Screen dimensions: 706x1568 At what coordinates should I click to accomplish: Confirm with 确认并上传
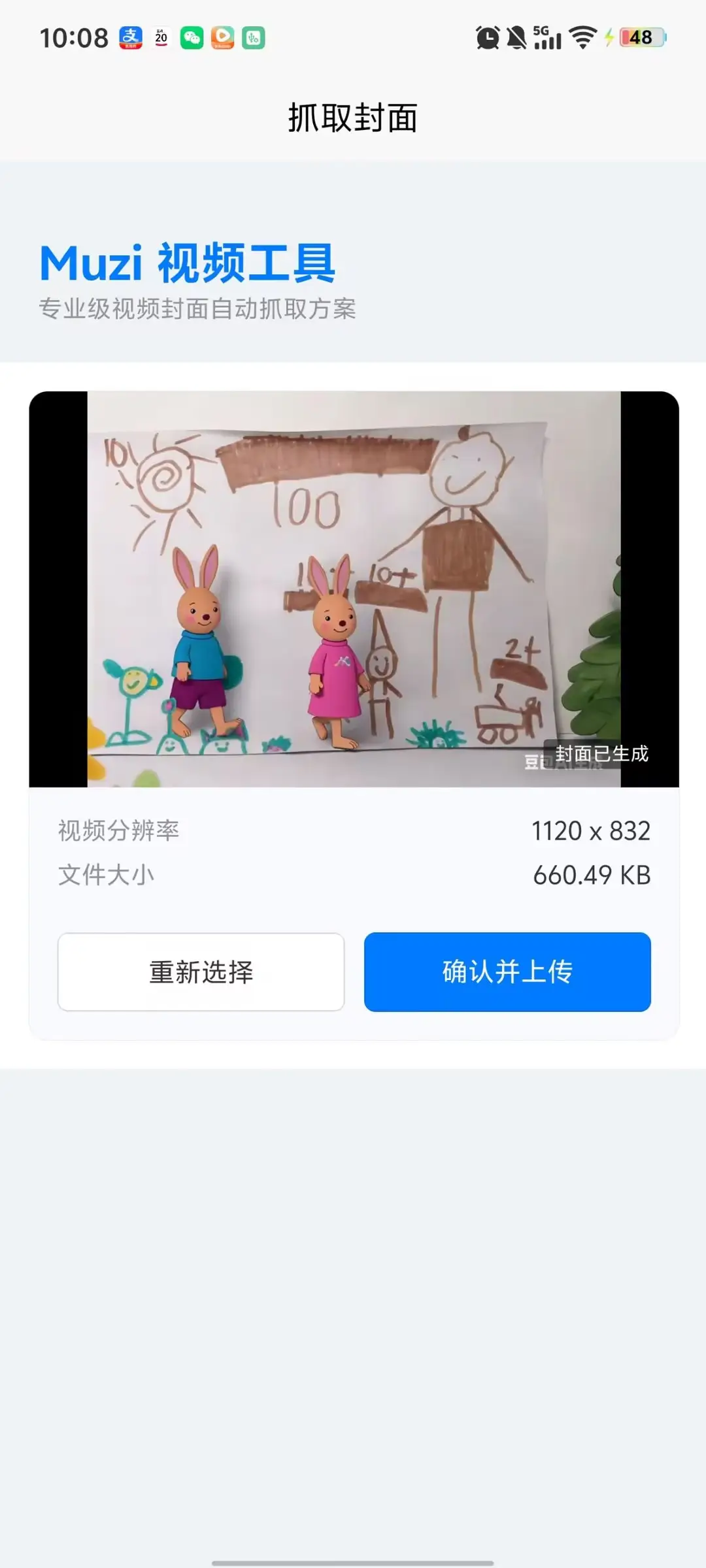(507, 972)
